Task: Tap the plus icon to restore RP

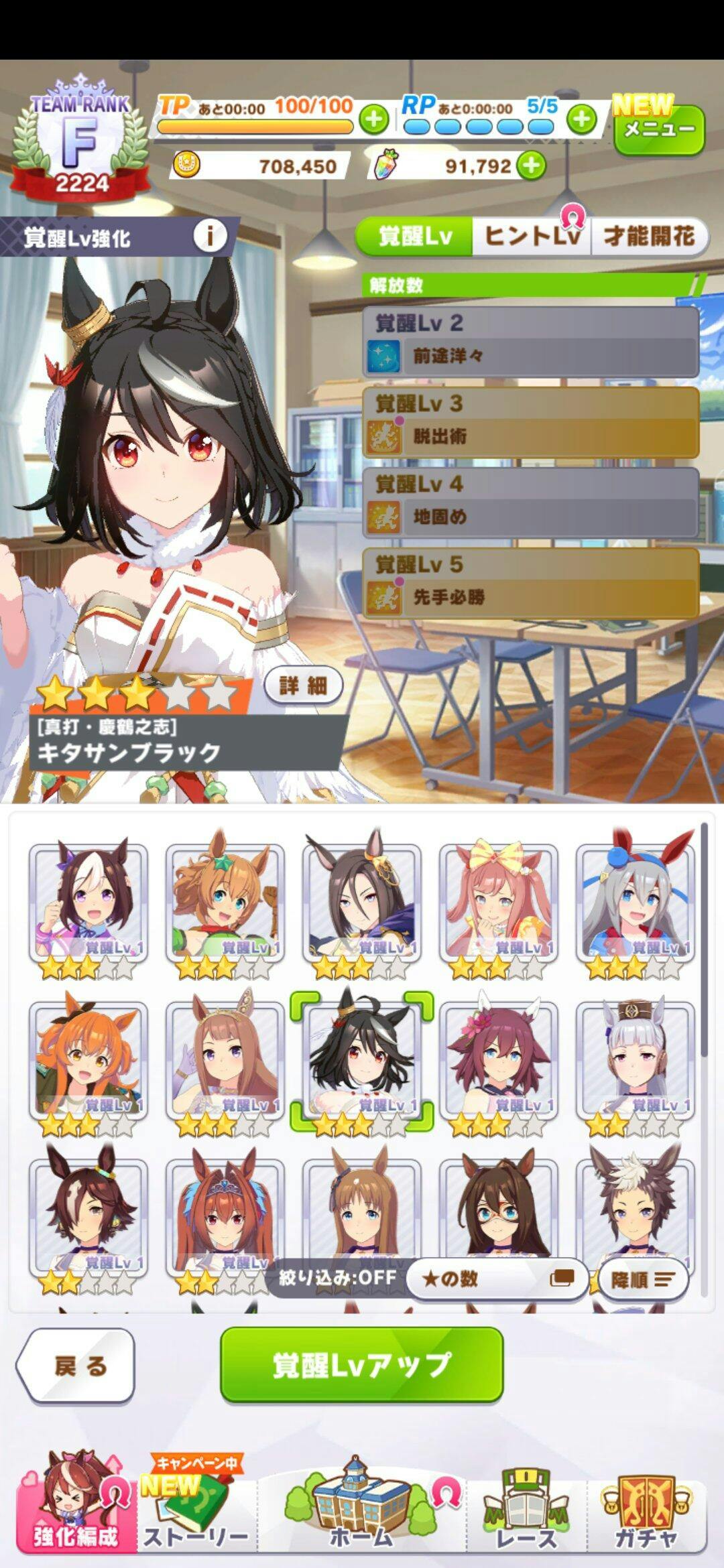Action: [x=581, y=120]
